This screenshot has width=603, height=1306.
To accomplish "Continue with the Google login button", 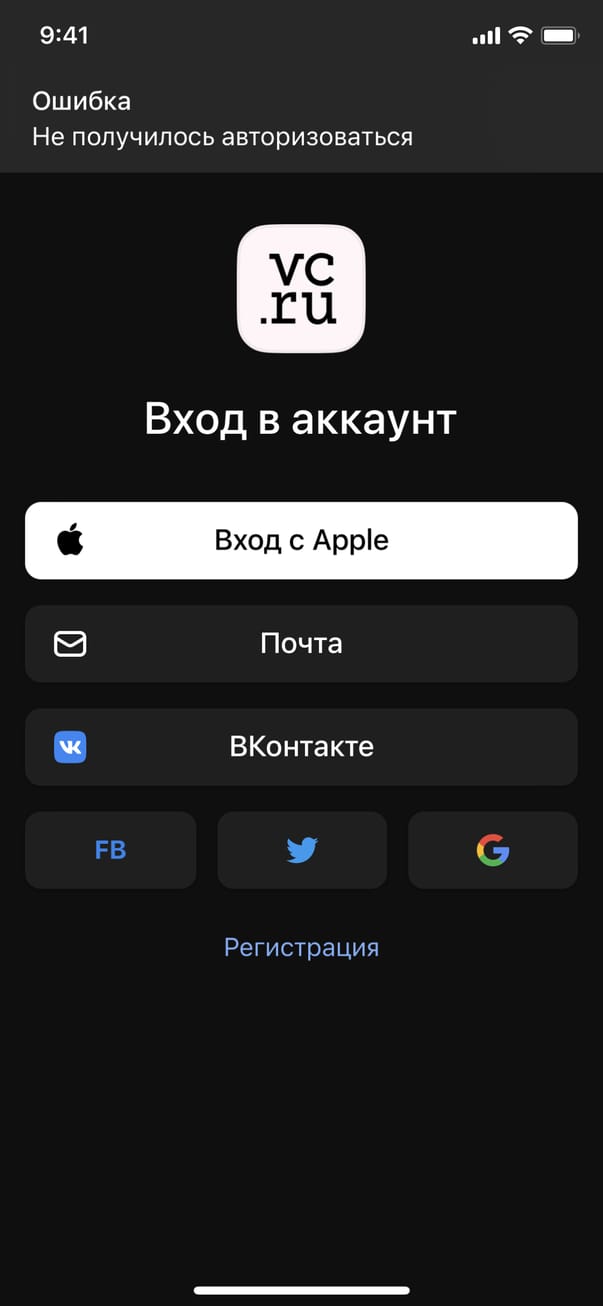I will [492, 850].
